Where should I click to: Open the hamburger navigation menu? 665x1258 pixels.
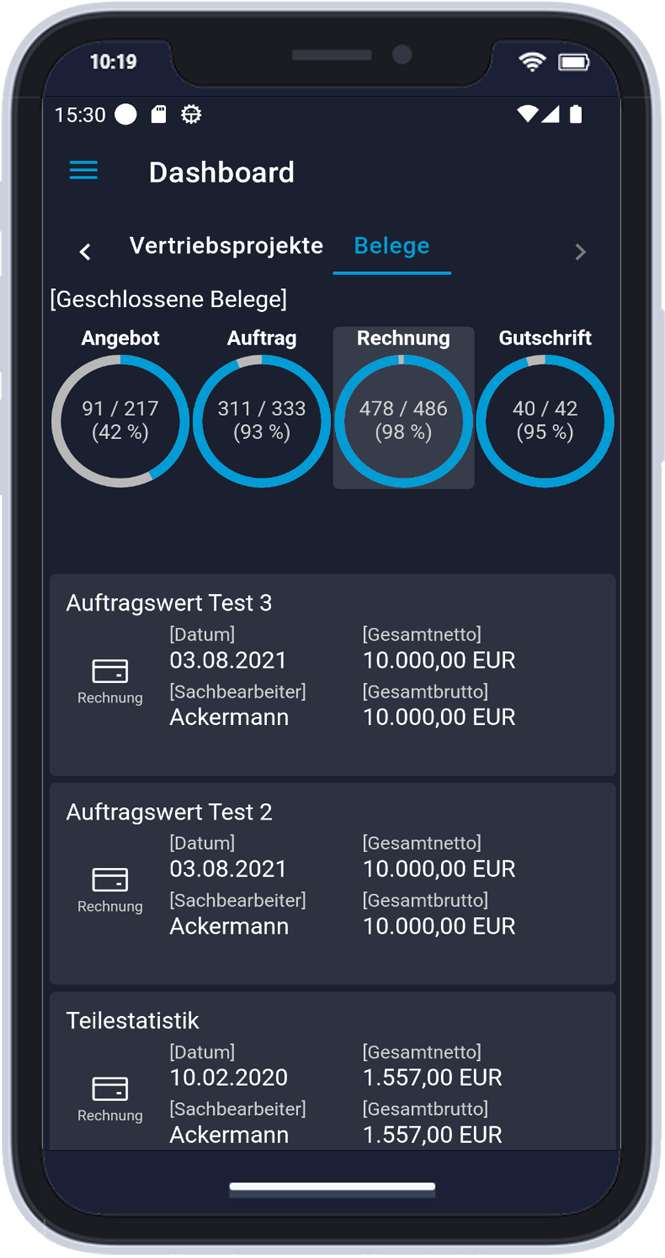click(x=83, y=171)
